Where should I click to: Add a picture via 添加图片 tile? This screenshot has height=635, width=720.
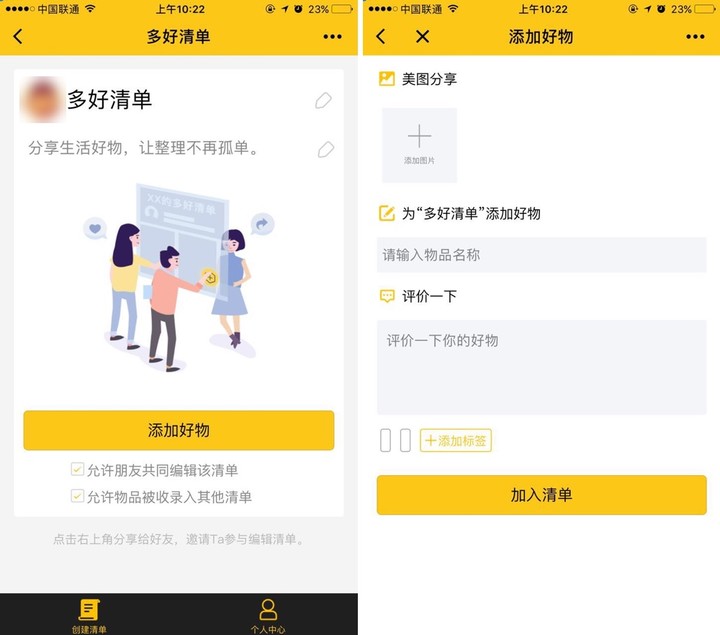419,145
